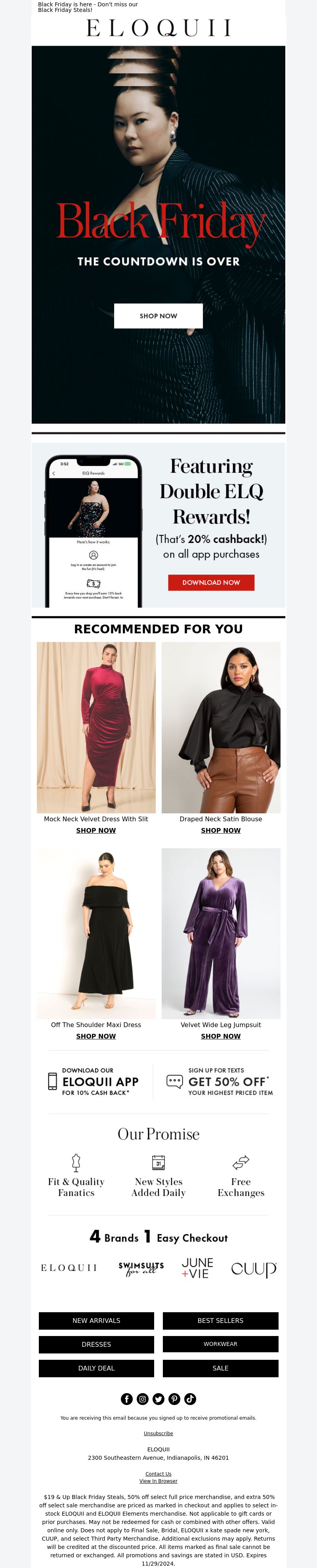Screen dimensions: 317x1568
Task: Tap Download Now for ELQ Rewards
Action: pos(211,583)
